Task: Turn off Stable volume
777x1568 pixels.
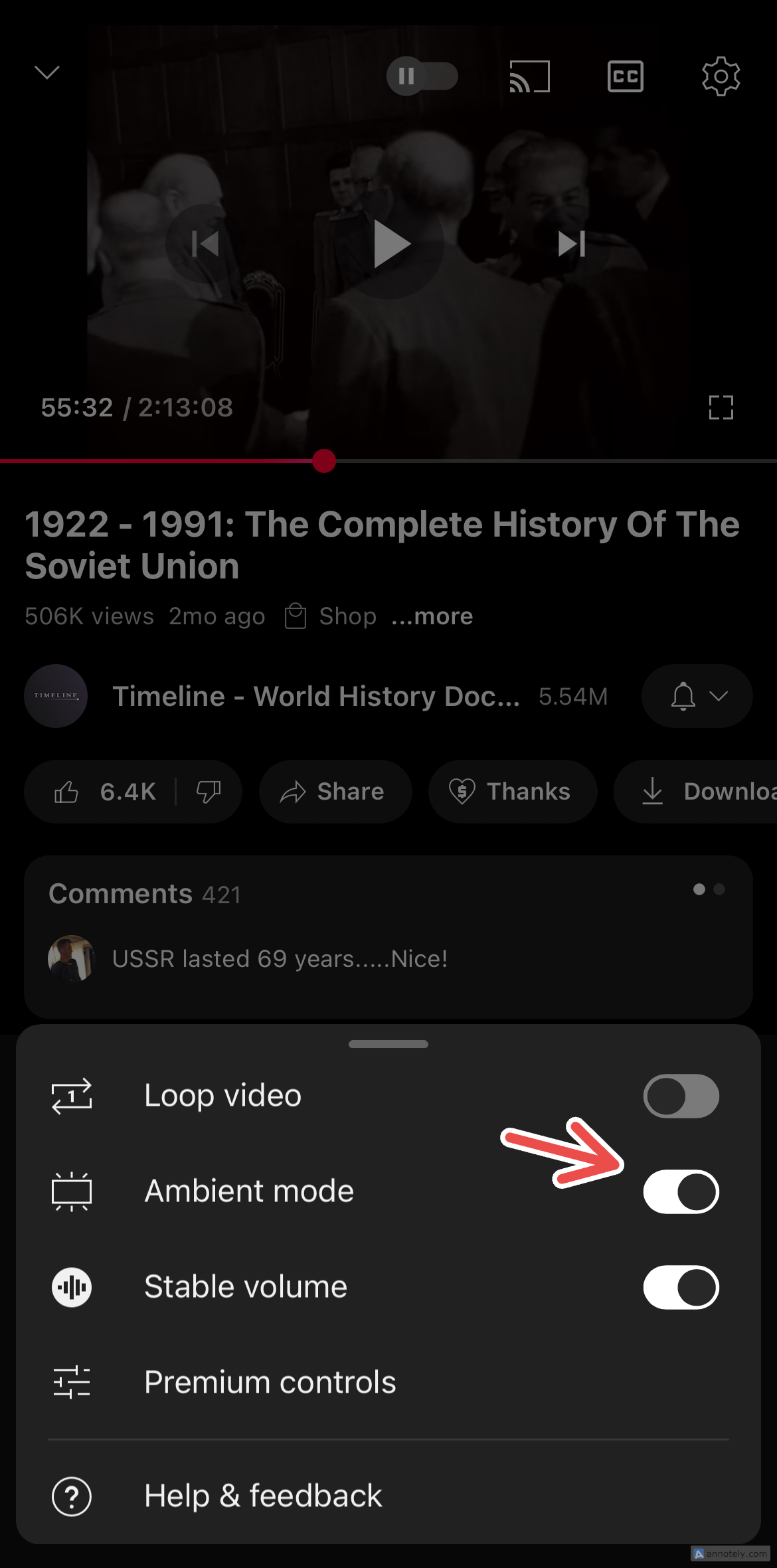Action: 680,1286
